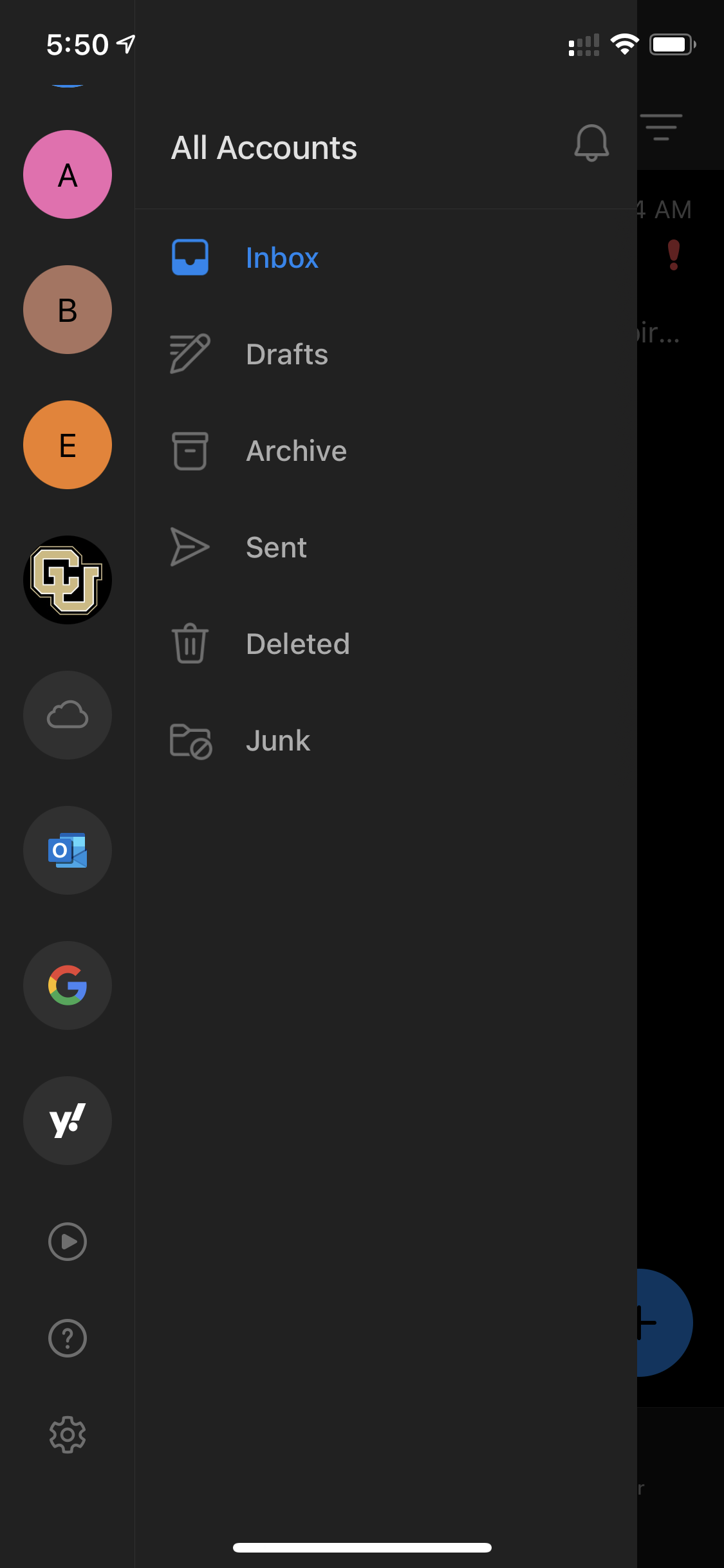Open help via the question mark
This screenshot has height=1568, width=724.
68,1338
